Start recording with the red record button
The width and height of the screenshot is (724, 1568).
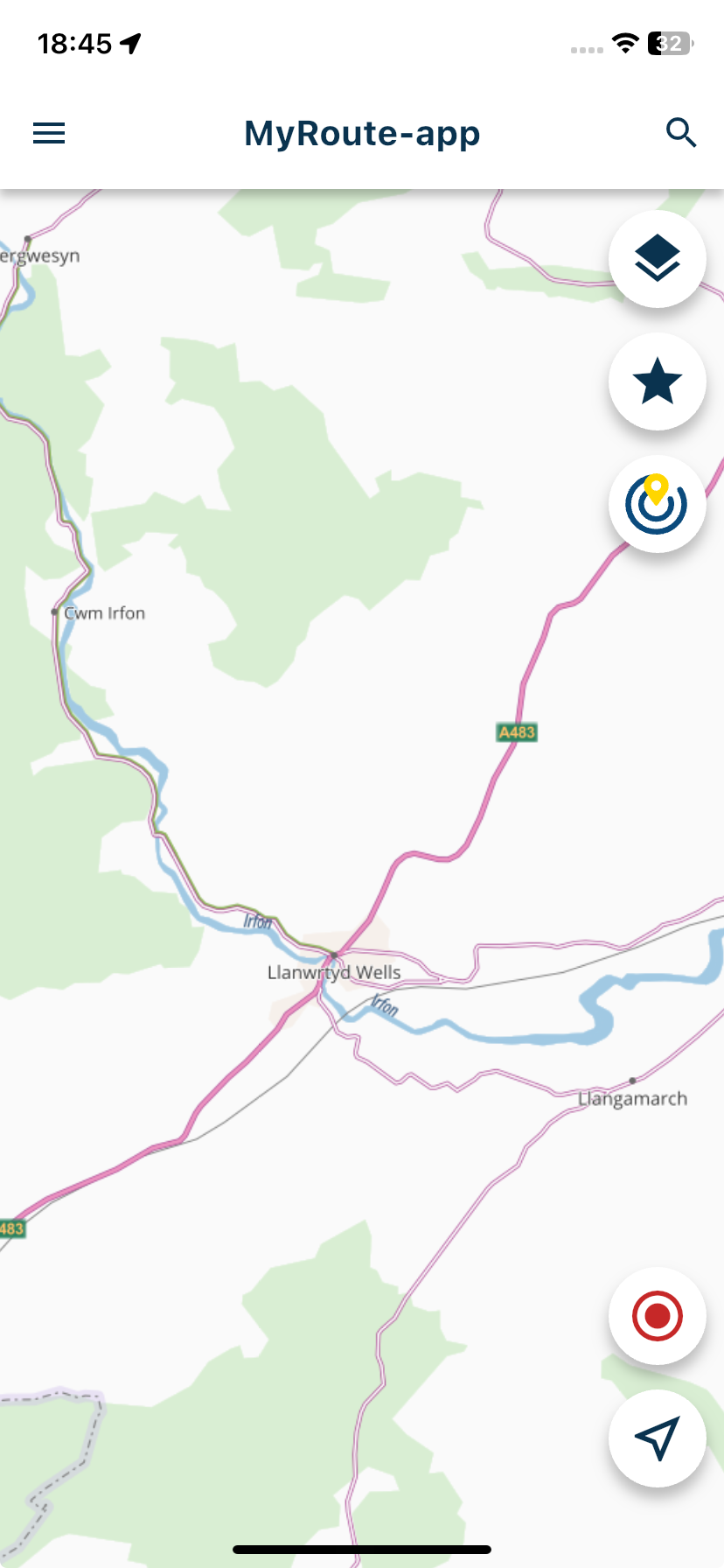pyautogui.click(x=657, y=1316)
